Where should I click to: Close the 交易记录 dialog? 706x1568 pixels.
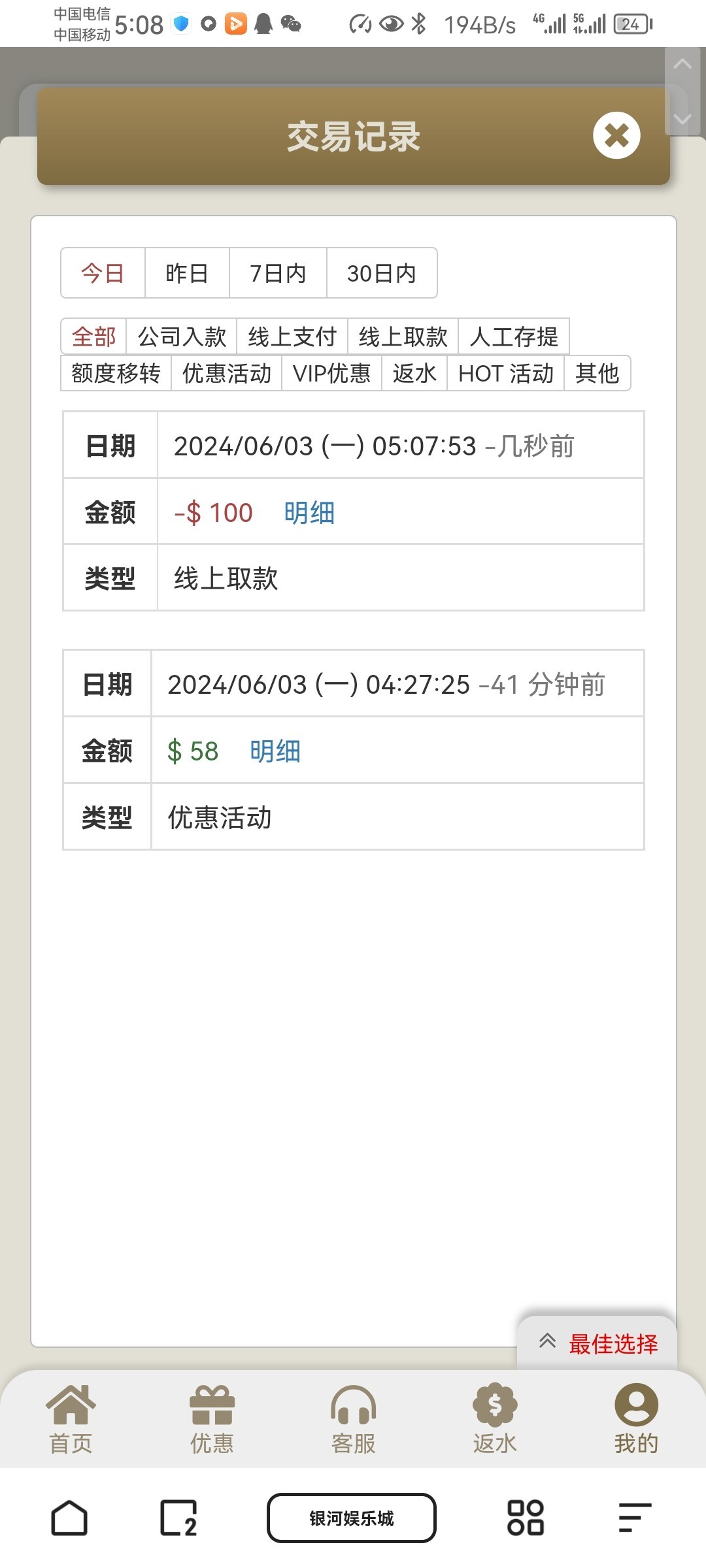tap(616, 136)
